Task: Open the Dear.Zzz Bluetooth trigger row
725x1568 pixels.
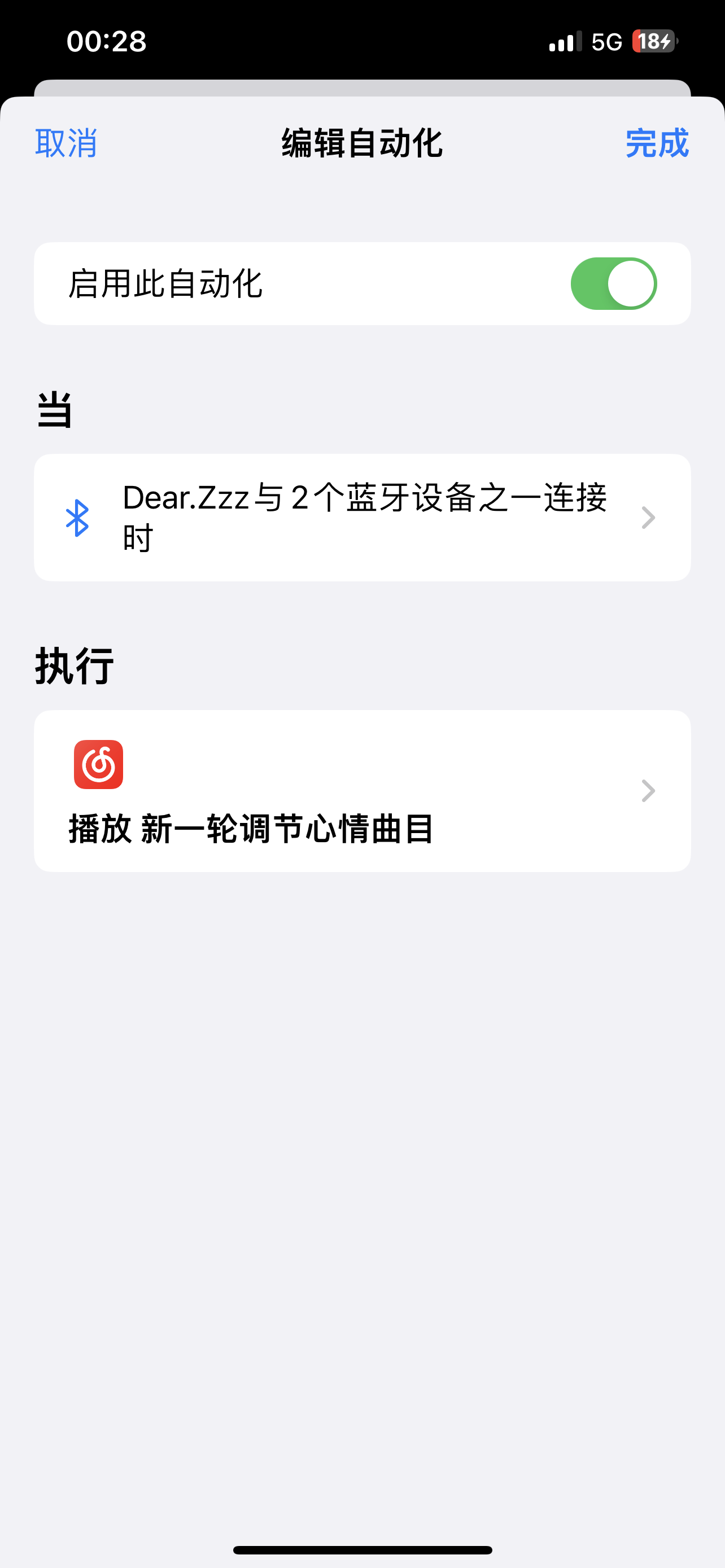Action: click(x=362, y=518)
